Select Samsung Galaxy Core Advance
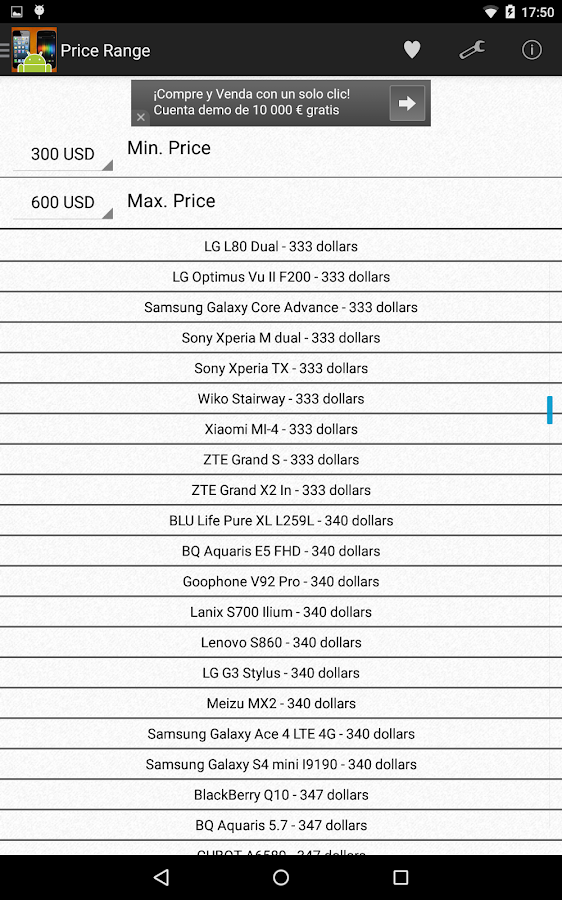562x900 pixels. pyautogui.click(x=281, y=307)
